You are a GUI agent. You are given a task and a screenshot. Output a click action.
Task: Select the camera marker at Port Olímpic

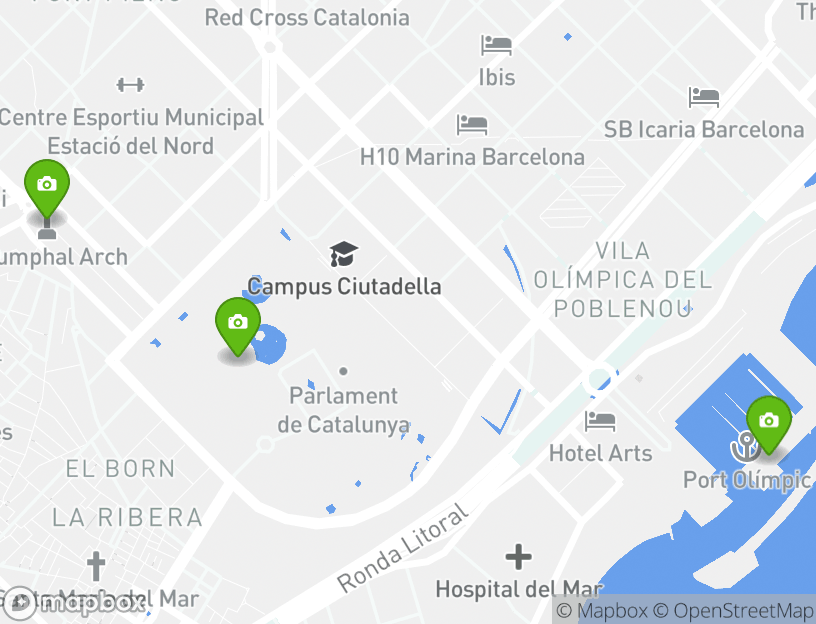(x=768, y=421)
